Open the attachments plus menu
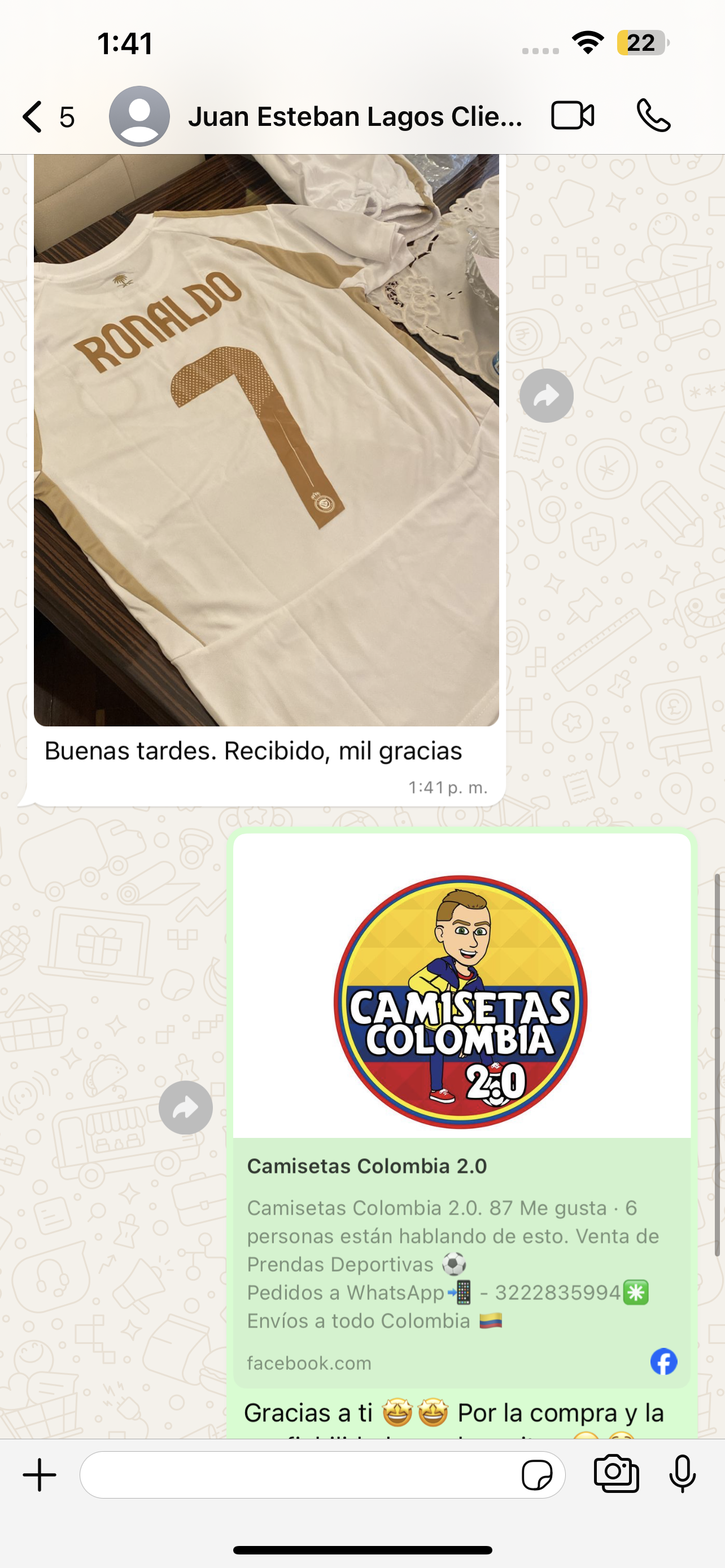Screen dimensions: 725x1568 40,1475
